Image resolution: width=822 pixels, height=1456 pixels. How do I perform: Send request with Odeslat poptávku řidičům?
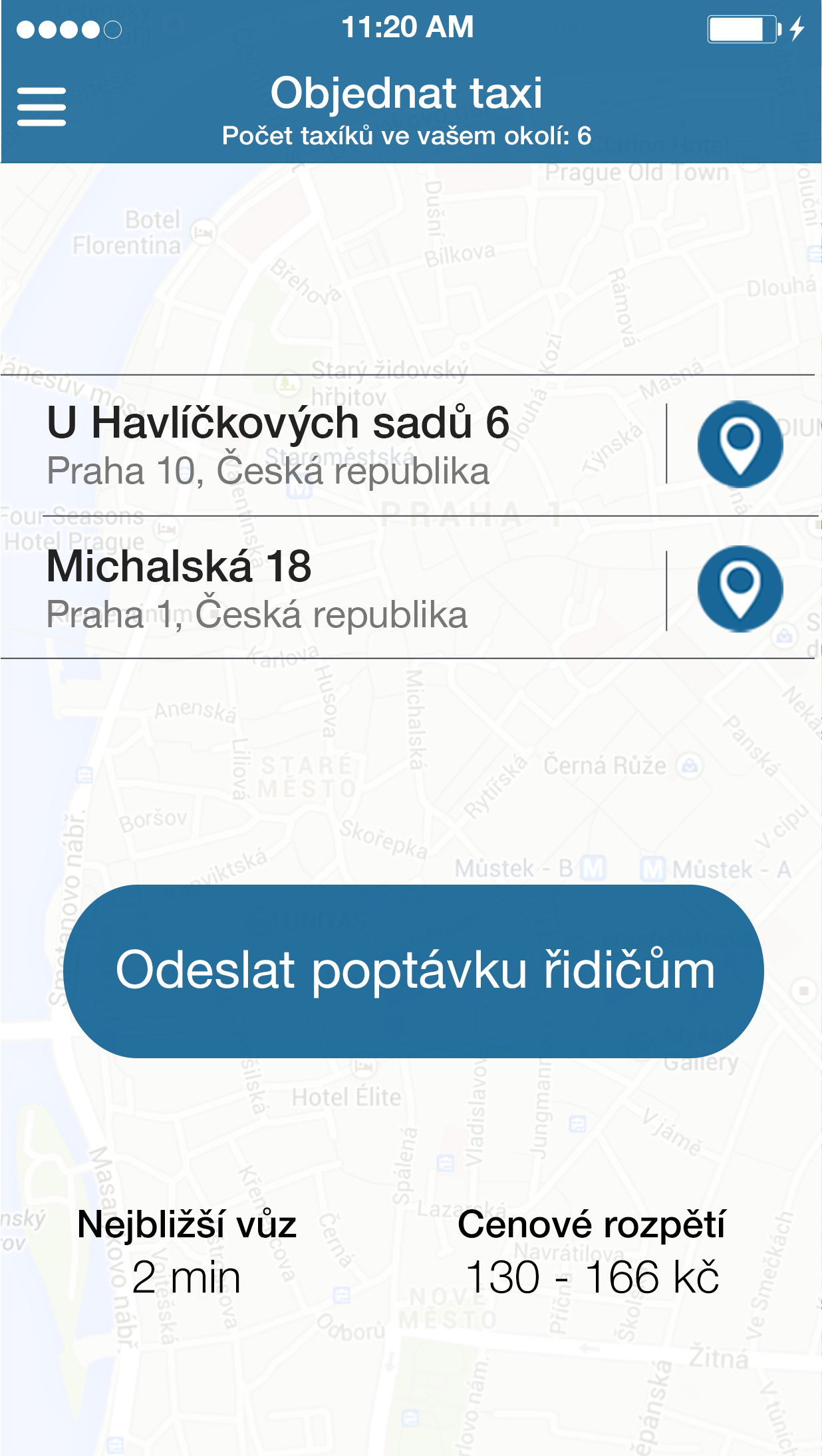point(414,971)
